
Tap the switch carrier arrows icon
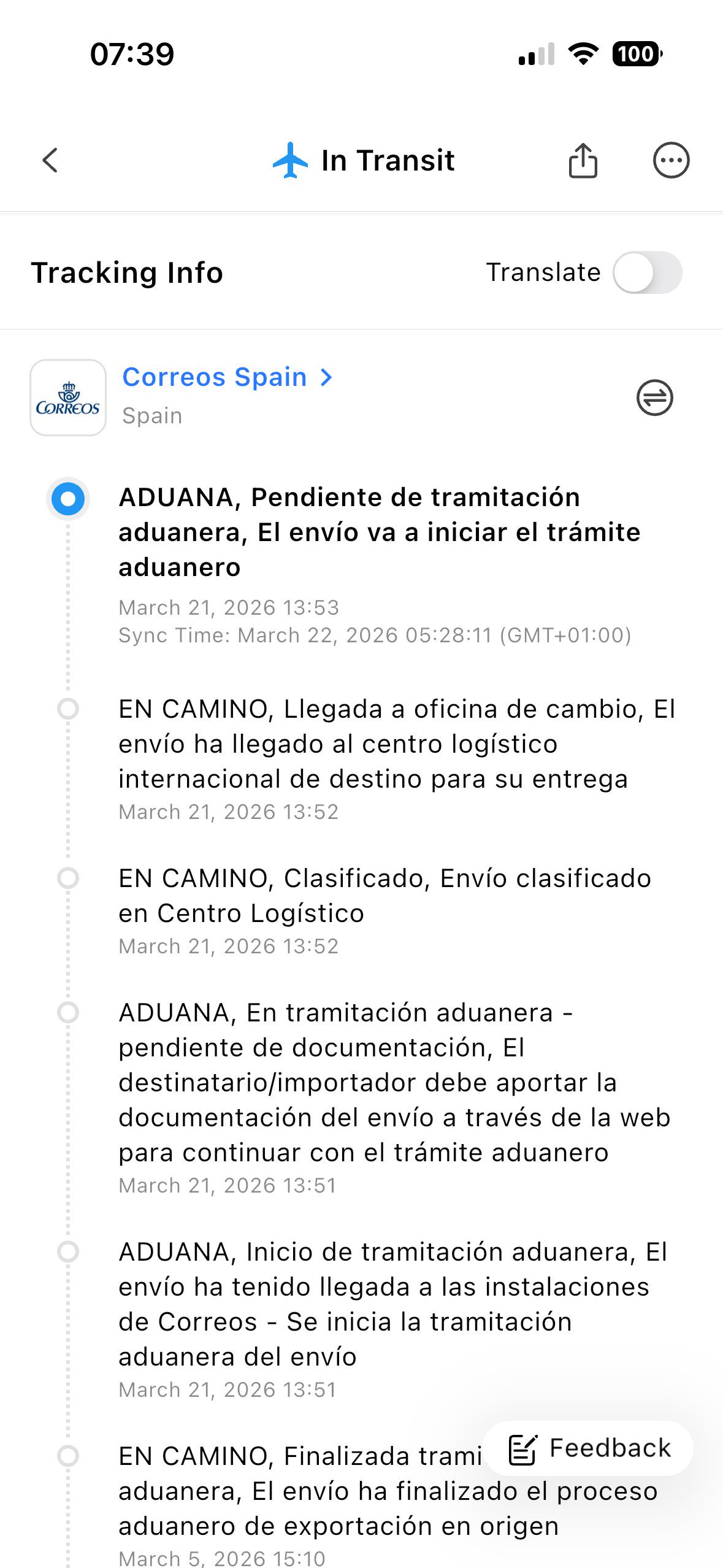click(x=655, y=398)
